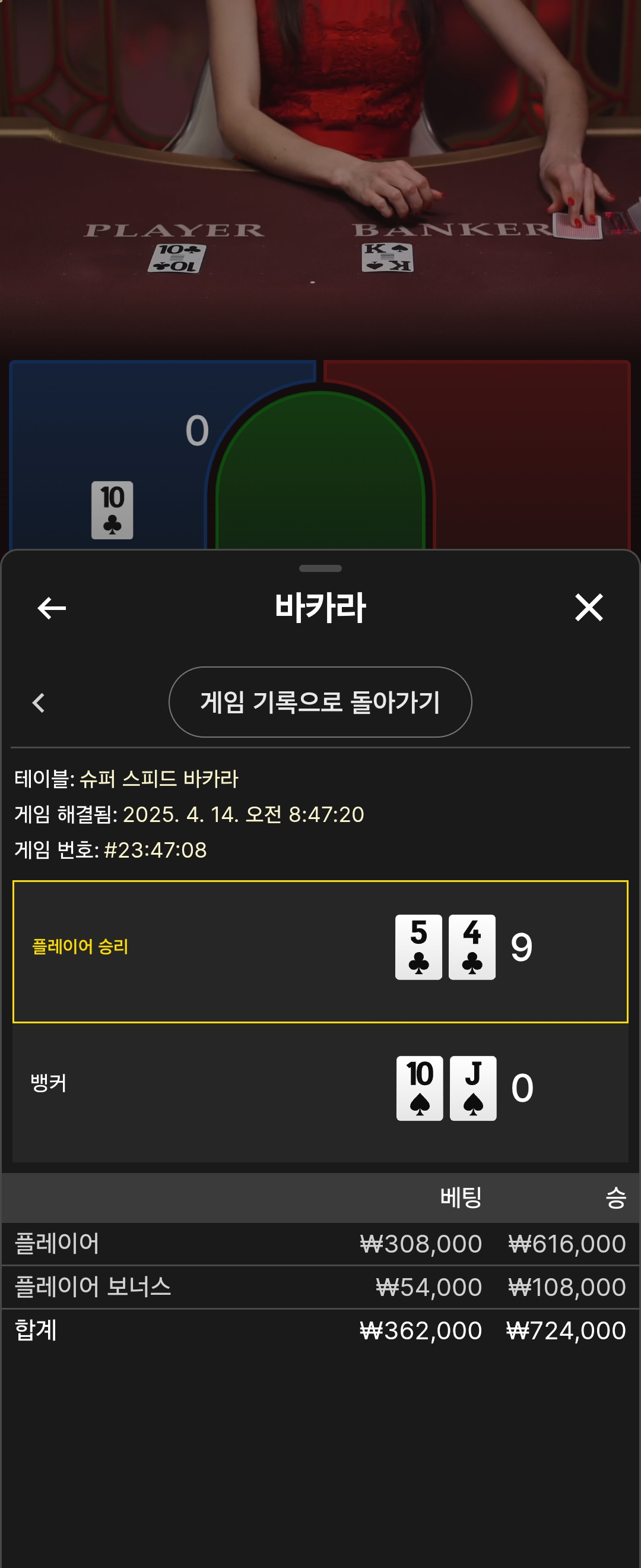Tap 게임 기록으로 돌아가기 button
641x1568 pixels.
click(320, 702)
